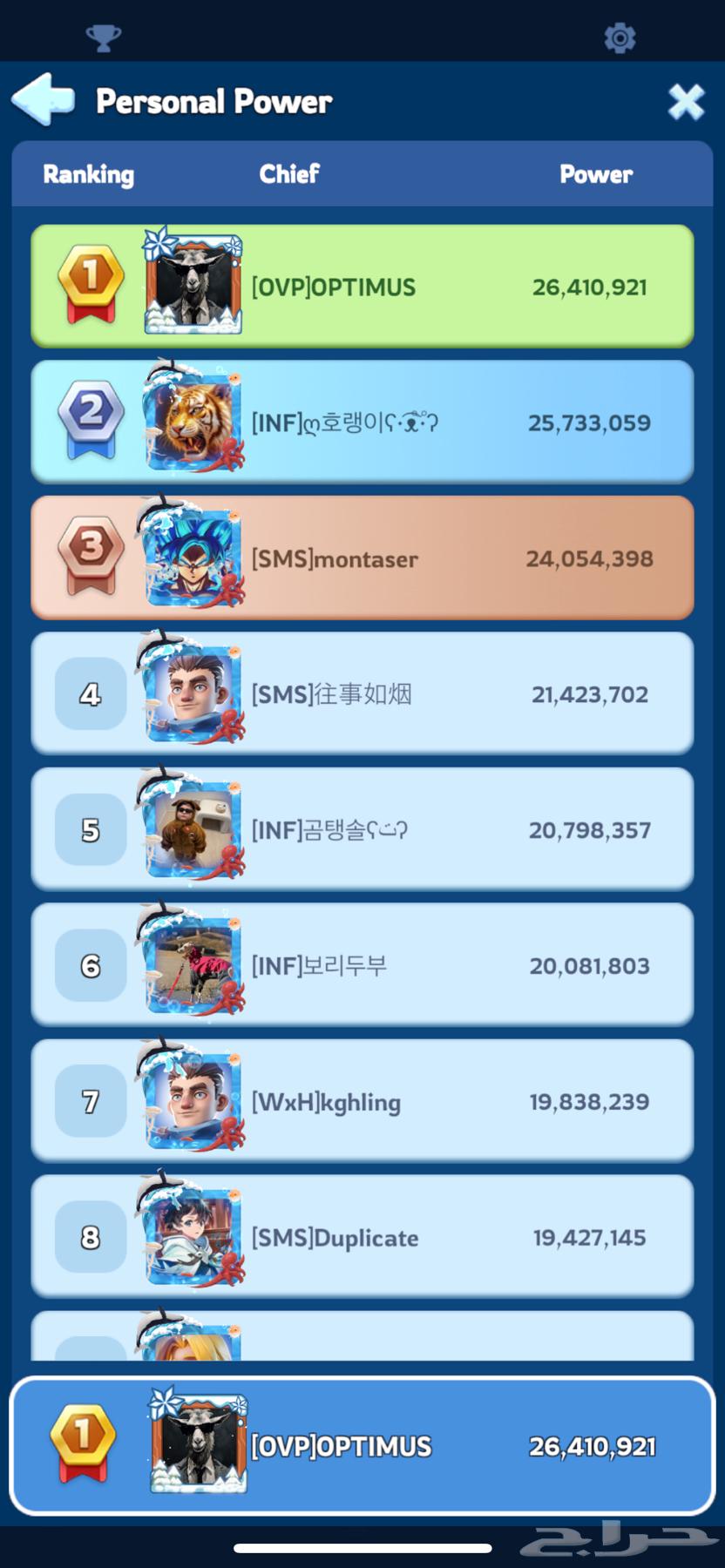Open the trophy rankings icon
This screenshot has width=725, height=1568.
(104, 37)
